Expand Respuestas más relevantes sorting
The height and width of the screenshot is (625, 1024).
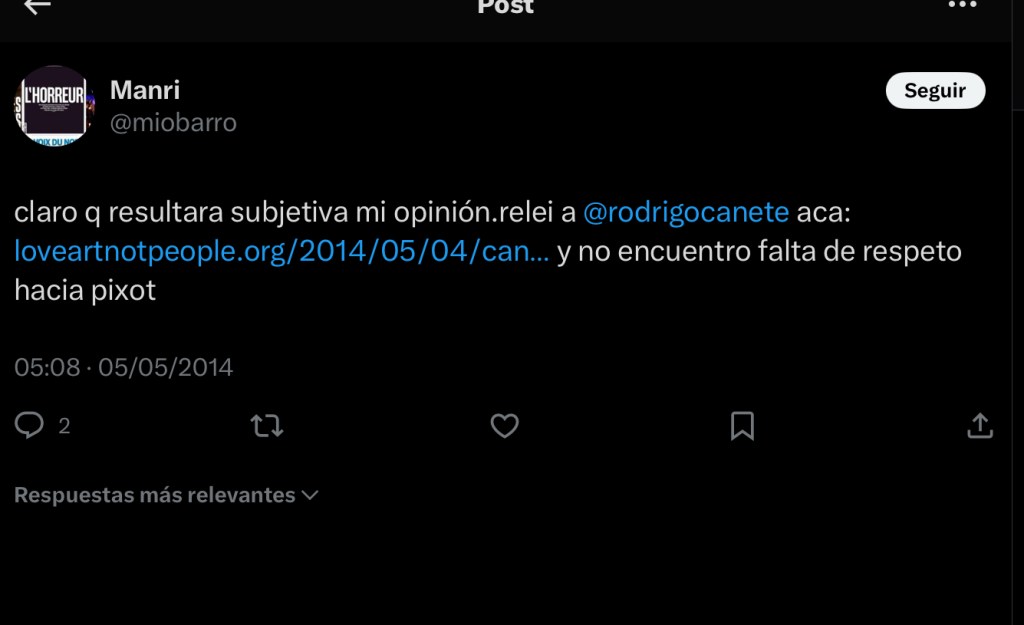166,495
